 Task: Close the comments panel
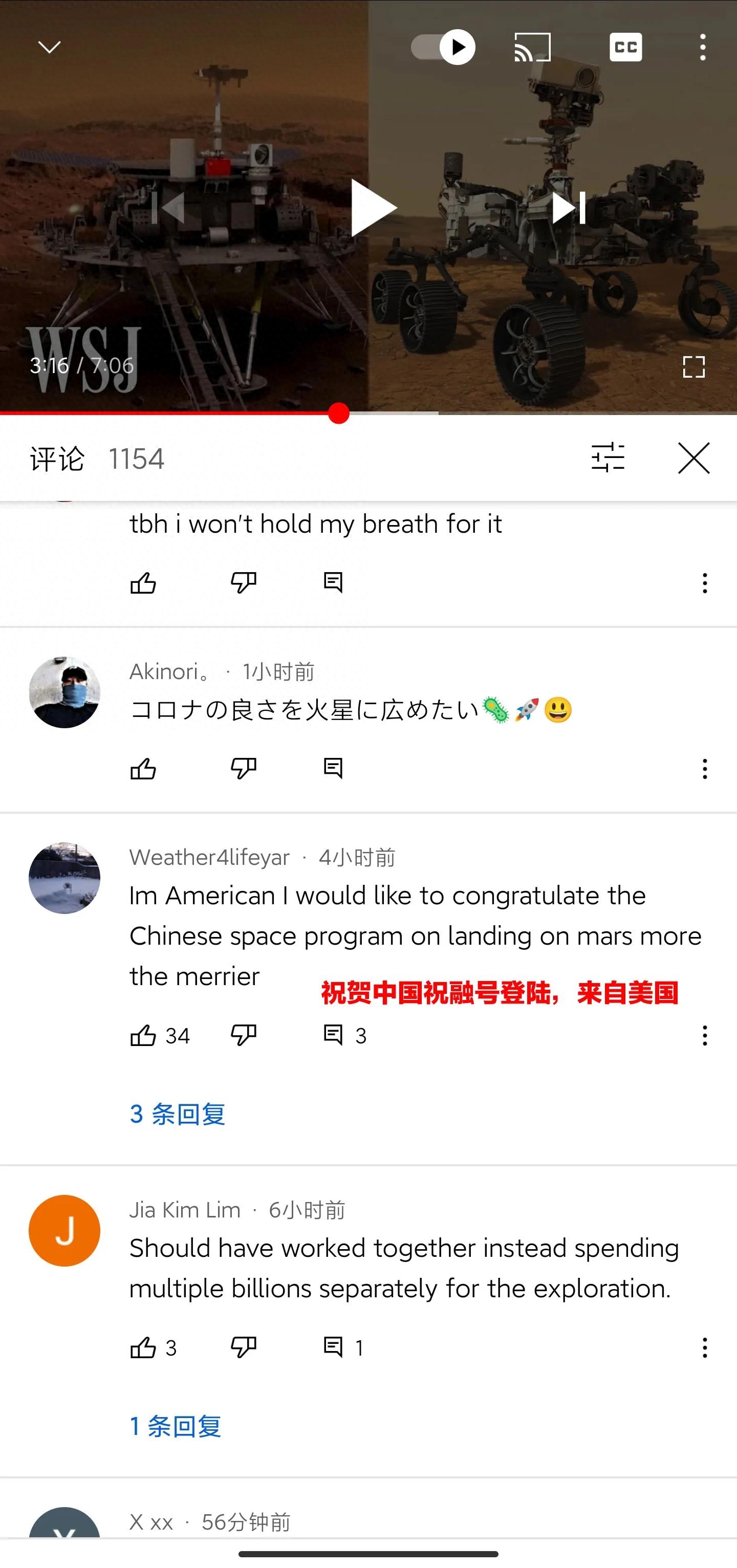tap(694, 458)
